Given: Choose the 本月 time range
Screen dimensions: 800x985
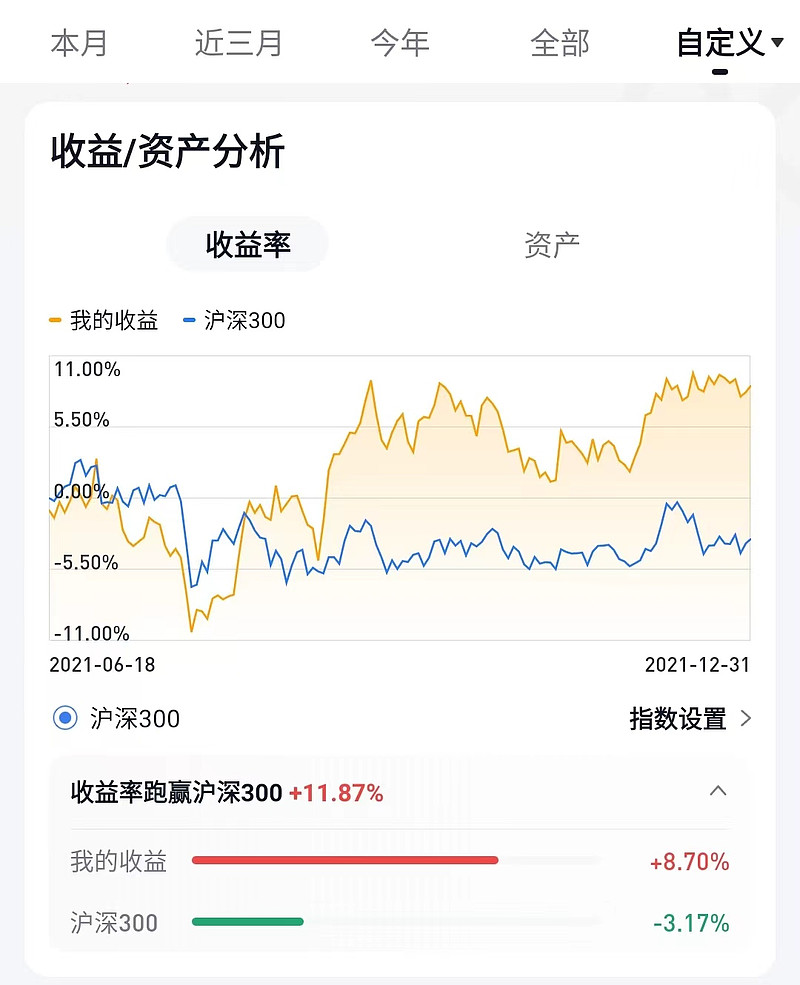Looking at the screenshot, I should coord(80,42).
